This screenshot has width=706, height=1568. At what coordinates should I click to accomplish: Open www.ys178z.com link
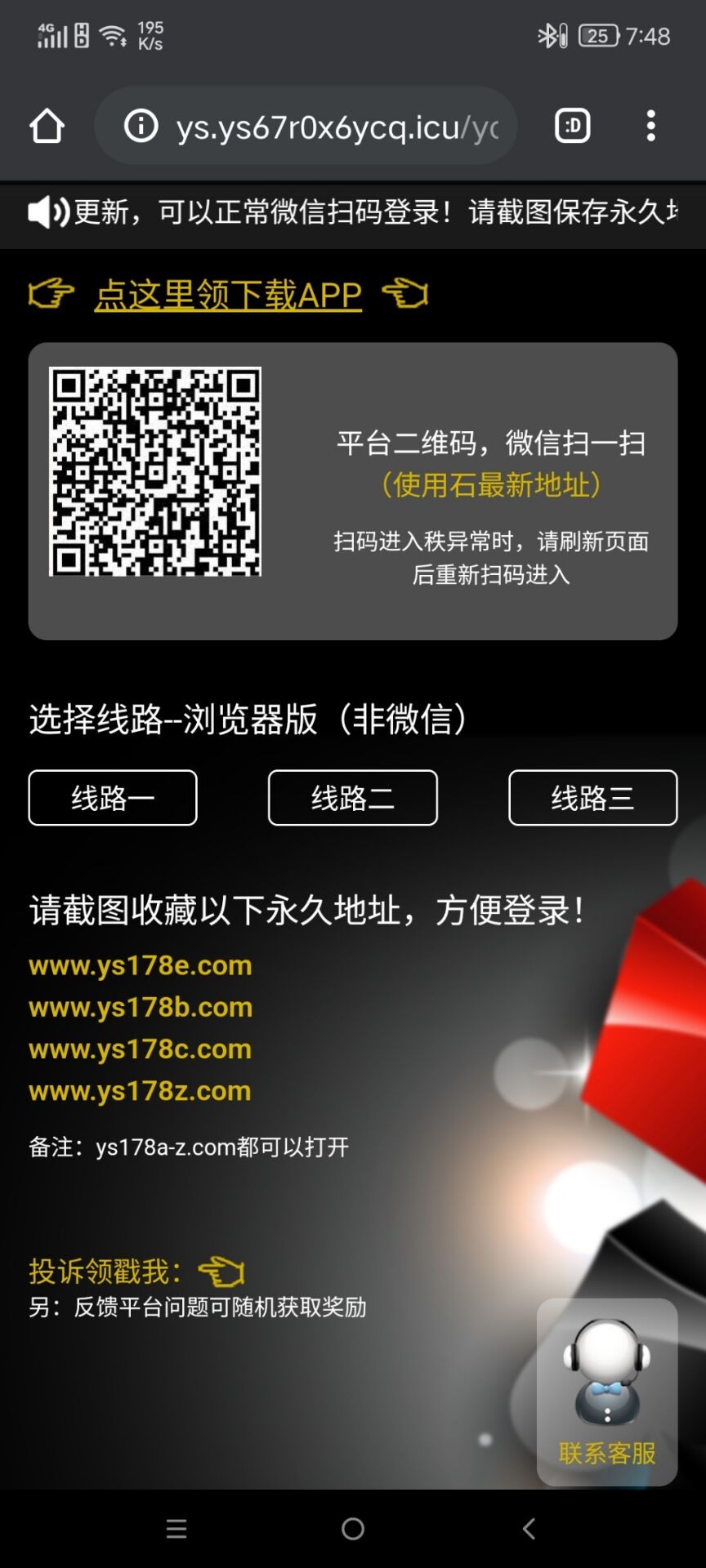[141, 1091]
